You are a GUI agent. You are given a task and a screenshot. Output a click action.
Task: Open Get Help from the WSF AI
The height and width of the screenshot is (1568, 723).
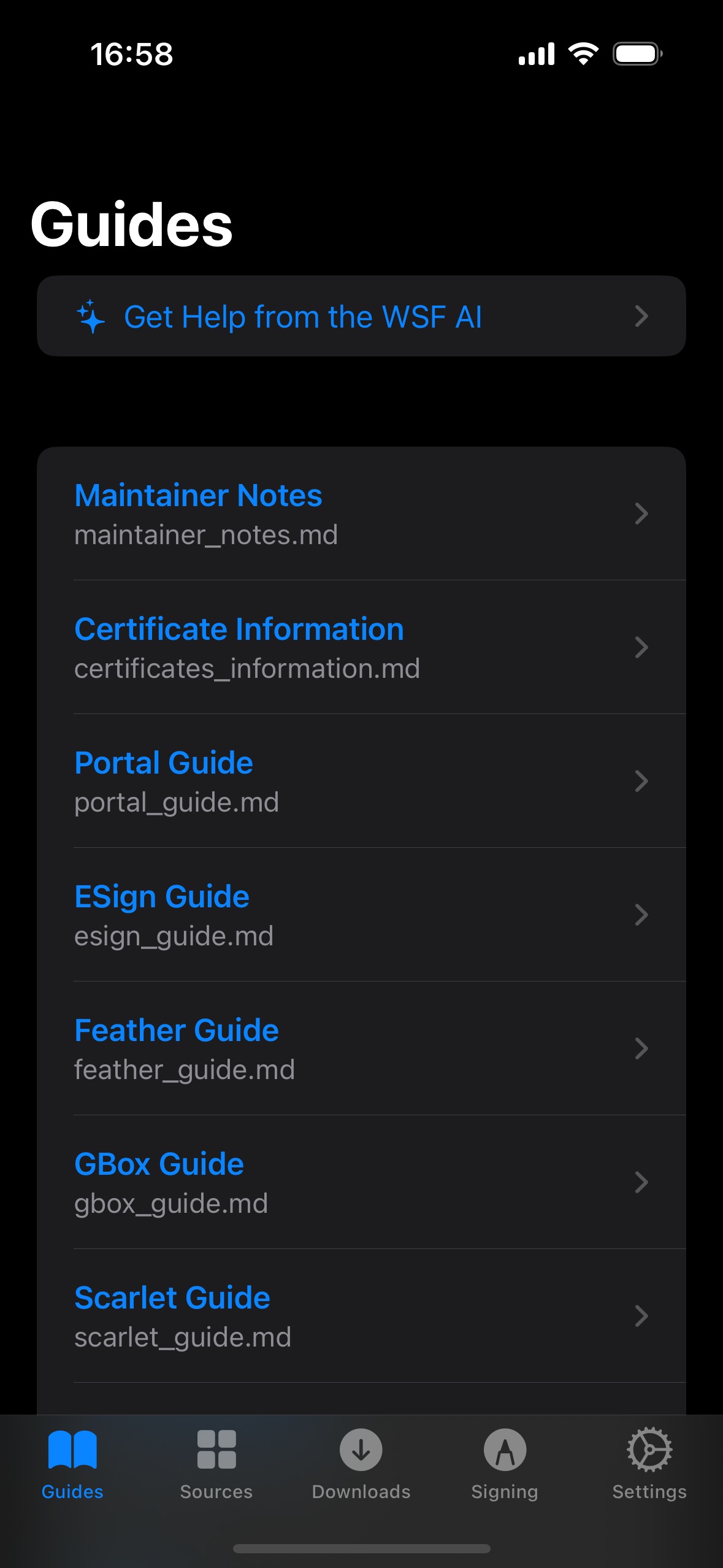[361, 317]
